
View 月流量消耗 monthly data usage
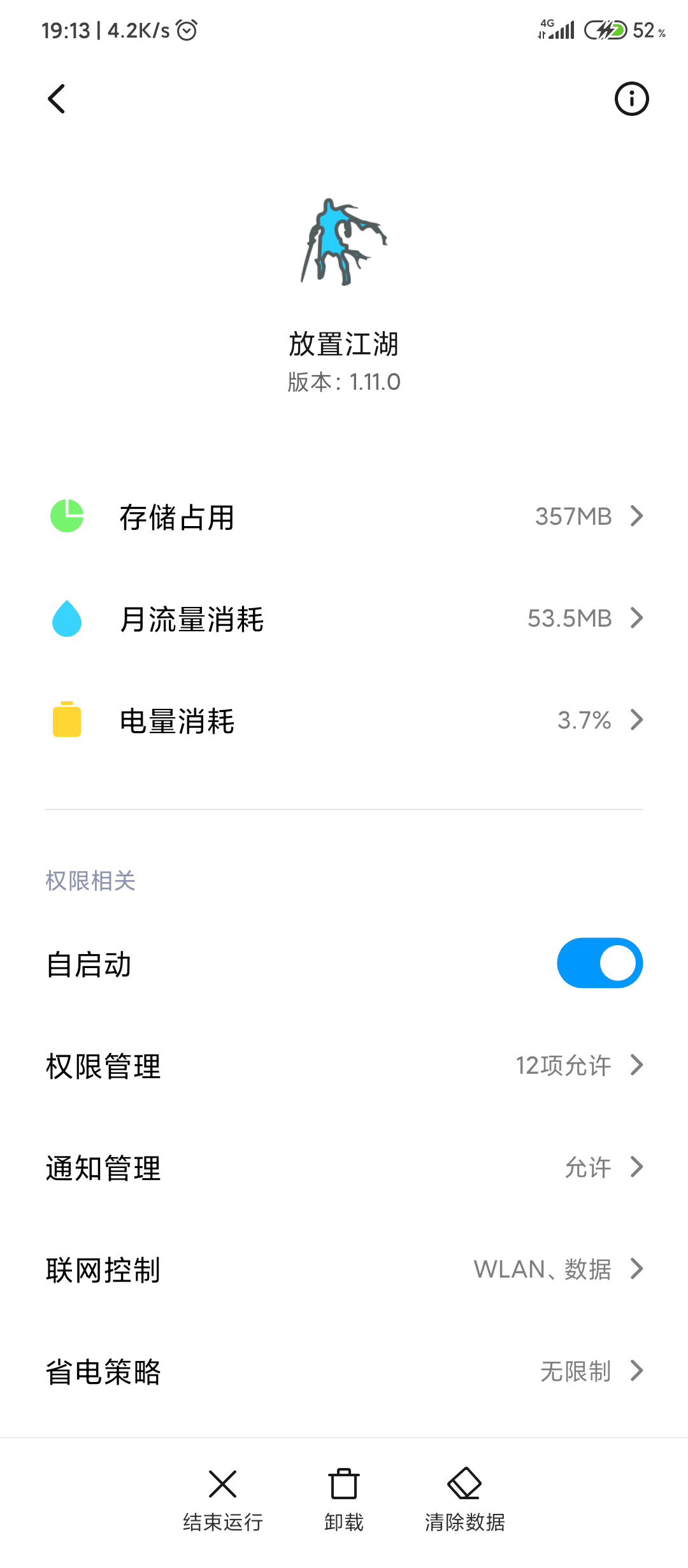pyautogui.click(x=344, y=618)
